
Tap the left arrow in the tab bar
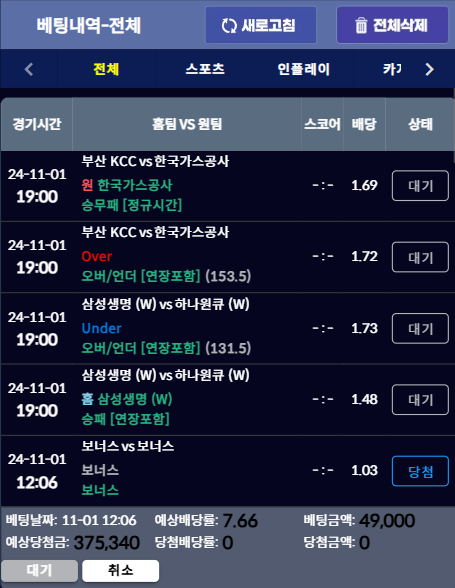point(29,69)
